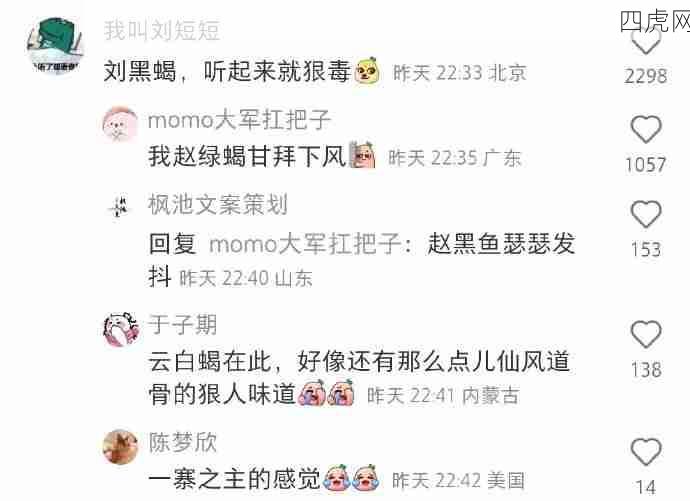This screenshot has width=690, height=501.
Task: View 枫池文案策划's profile picture
Action: [x=121, y=206]
